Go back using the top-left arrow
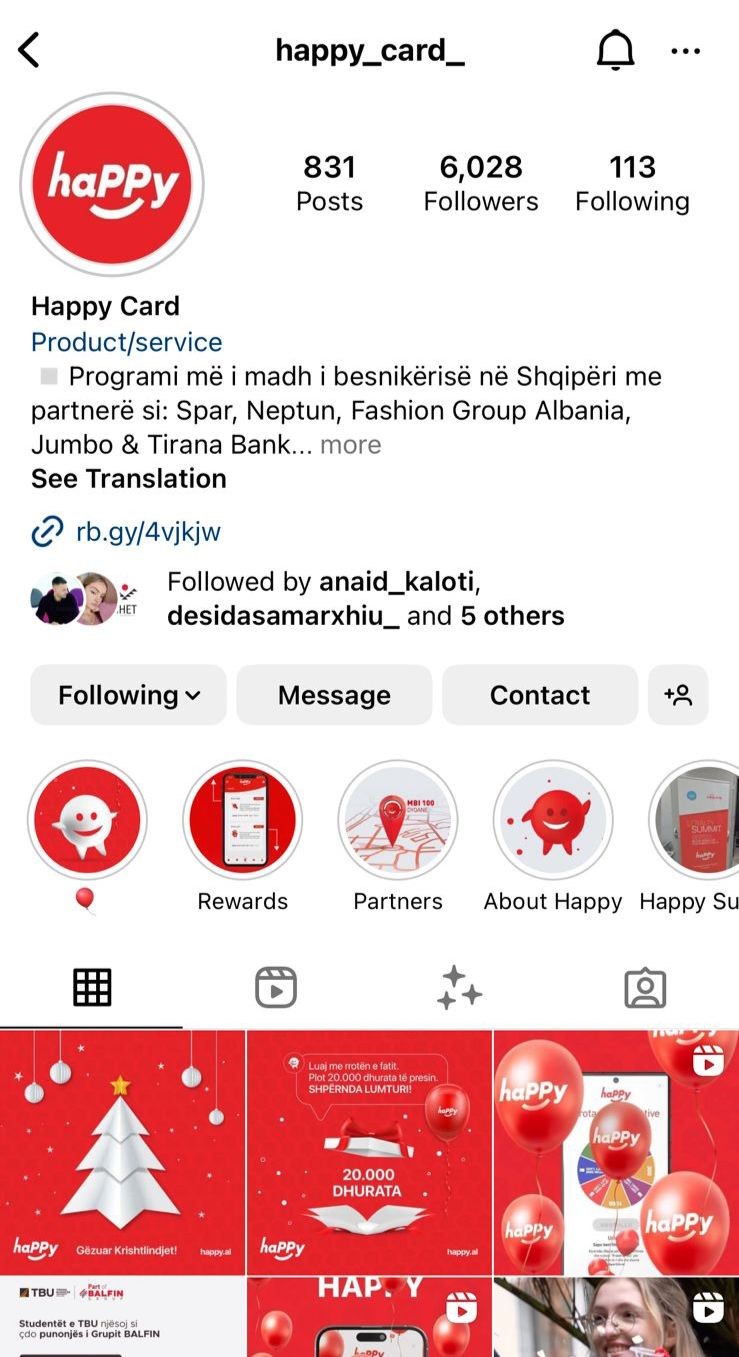 pos(29,50)
